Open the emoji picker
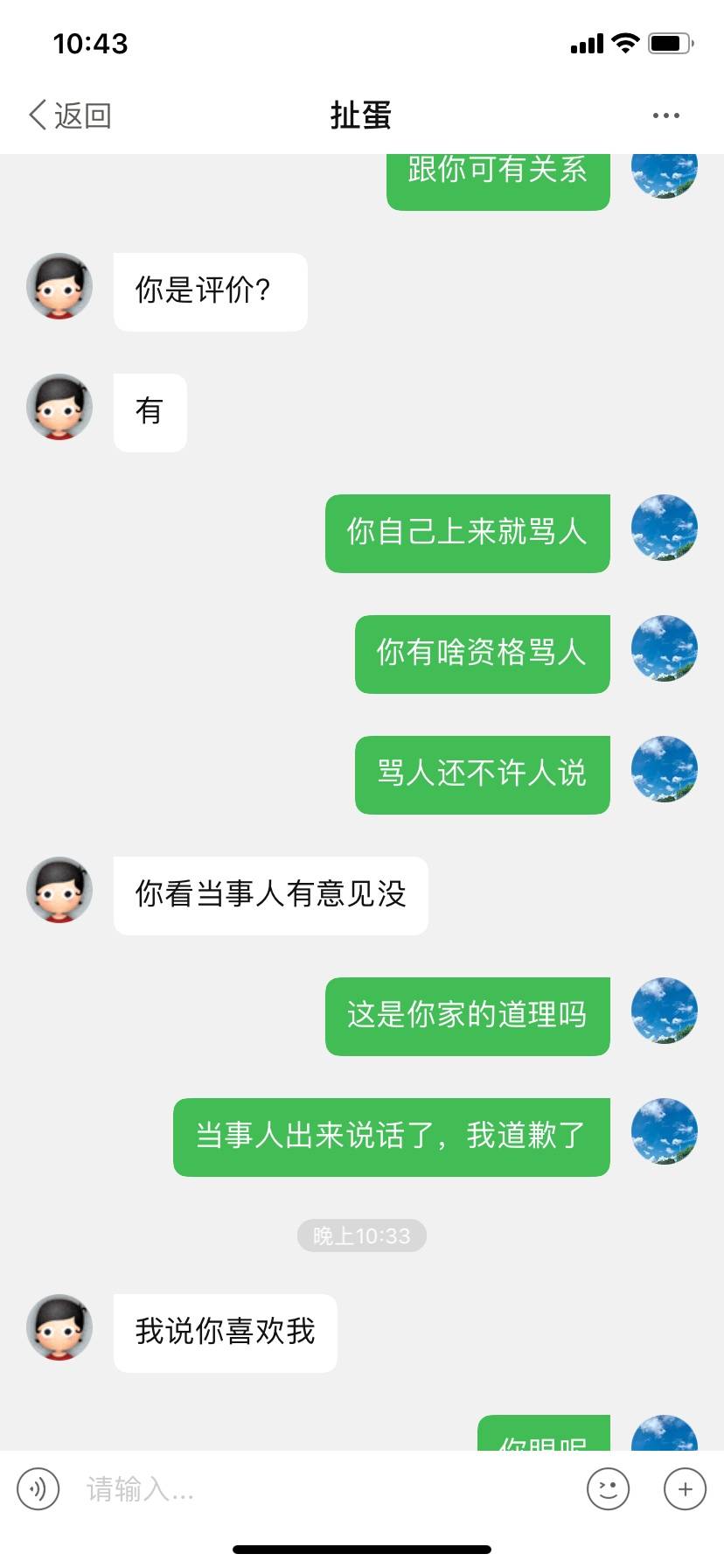 point(608,1488)
